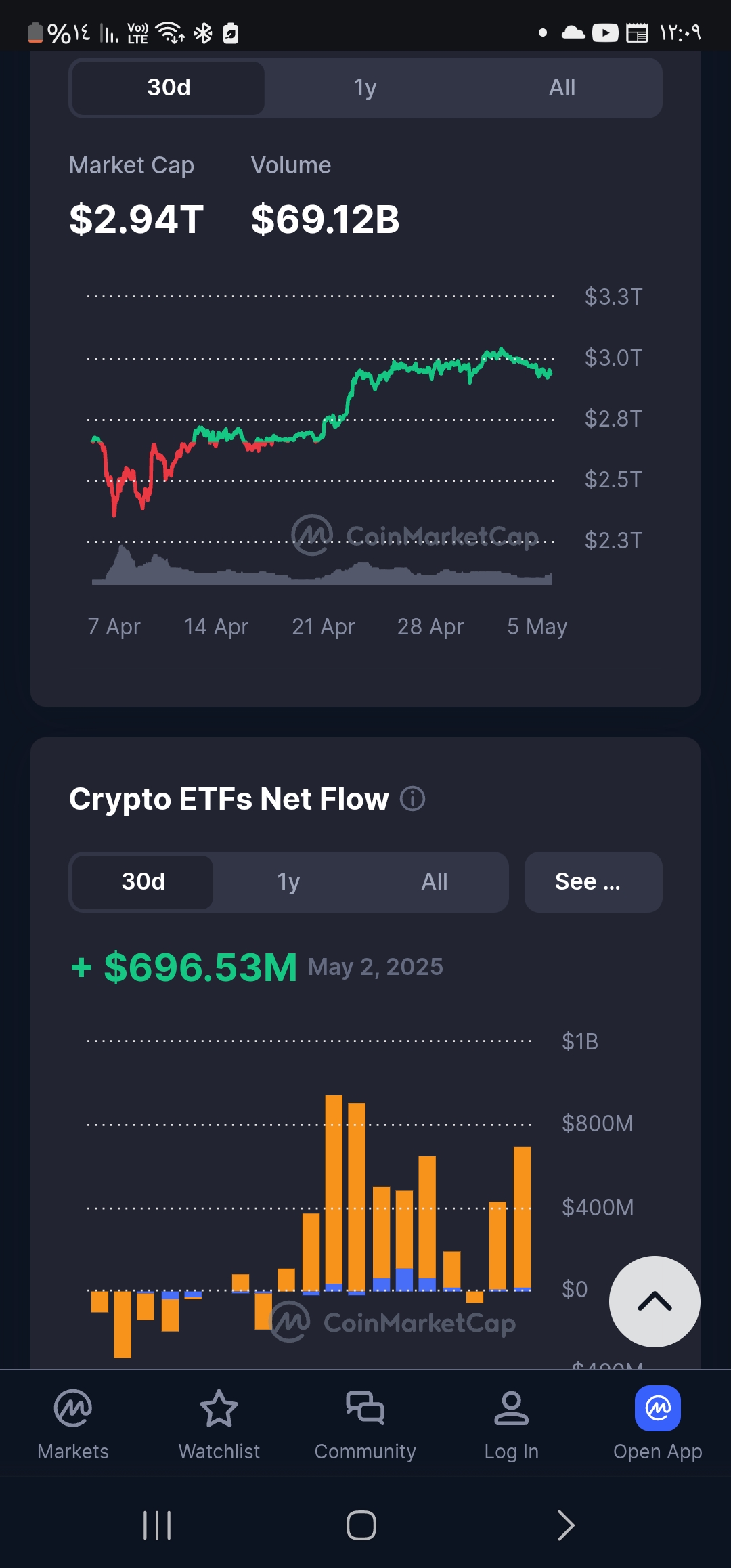
Task: Open the Log In page
Action: tap(512, 1423)
